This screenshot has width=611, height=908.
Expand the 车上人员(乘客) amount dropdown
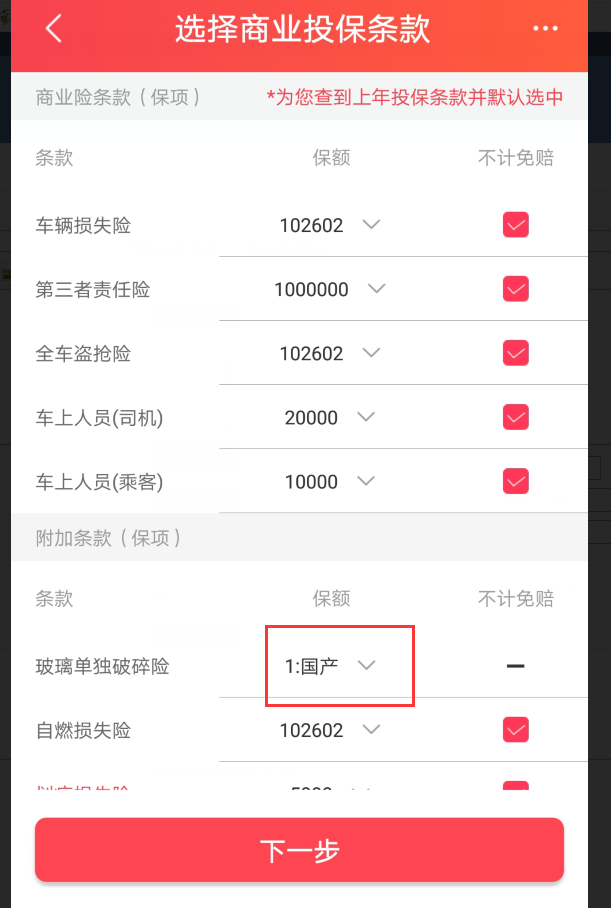[330, 482]
